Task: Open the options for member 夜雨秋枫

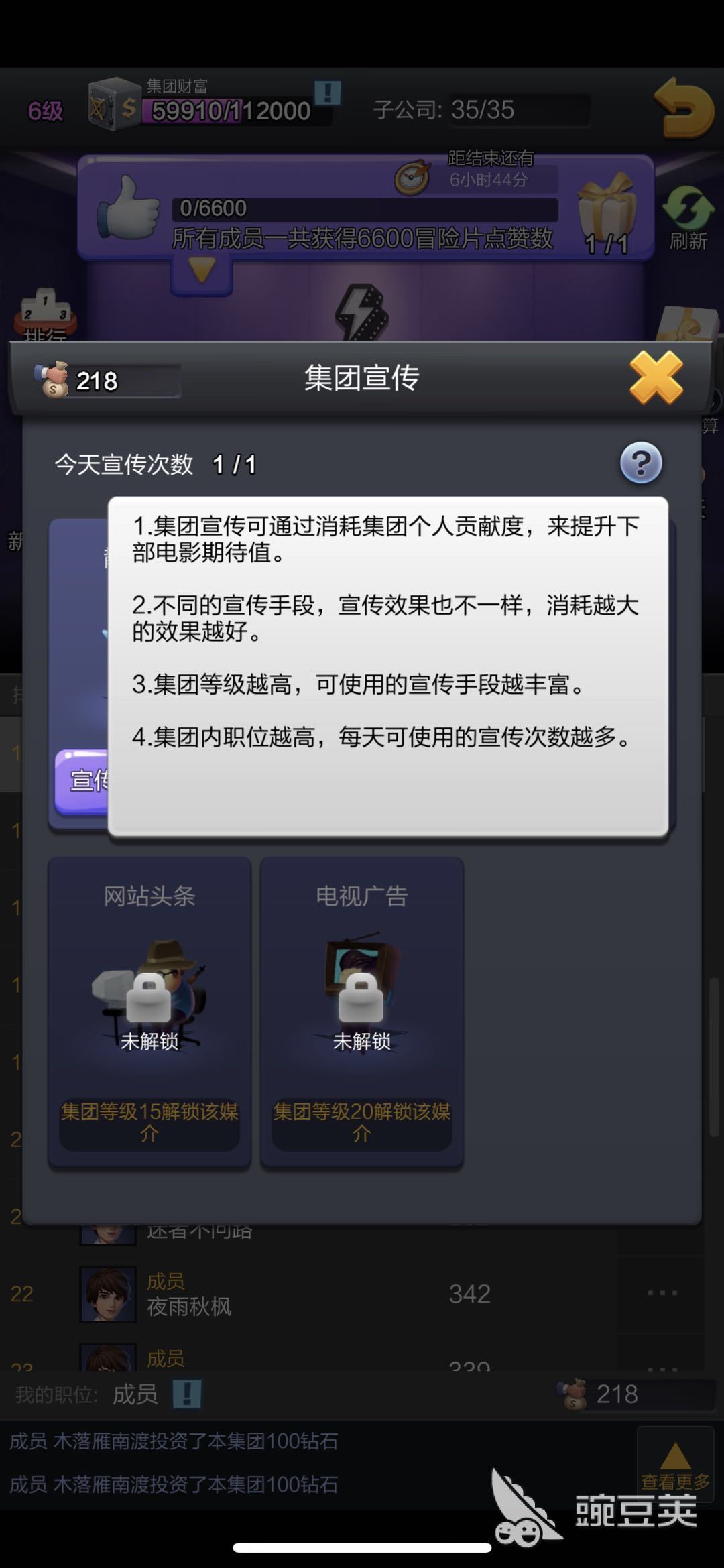Action: (662, 1293)
